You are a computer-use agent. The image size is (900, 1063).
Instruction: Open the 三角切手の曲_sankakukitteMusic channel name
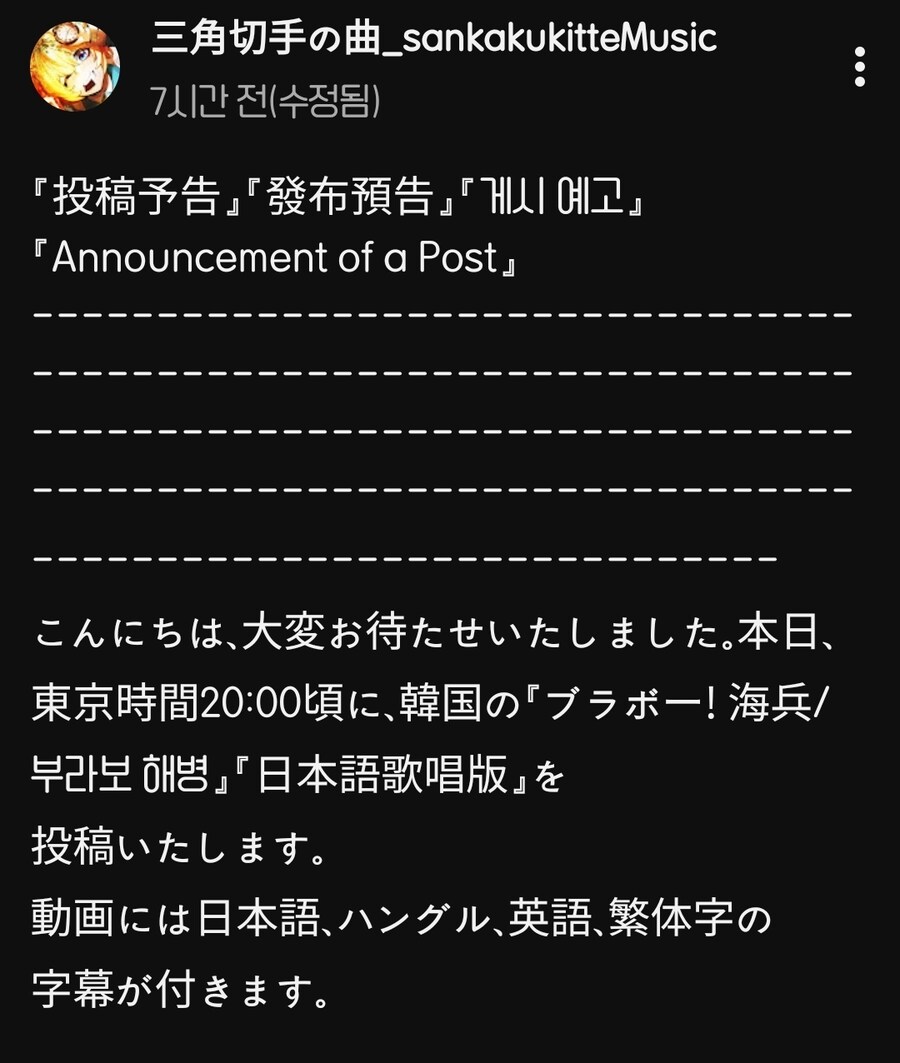(x=434, y=39)
